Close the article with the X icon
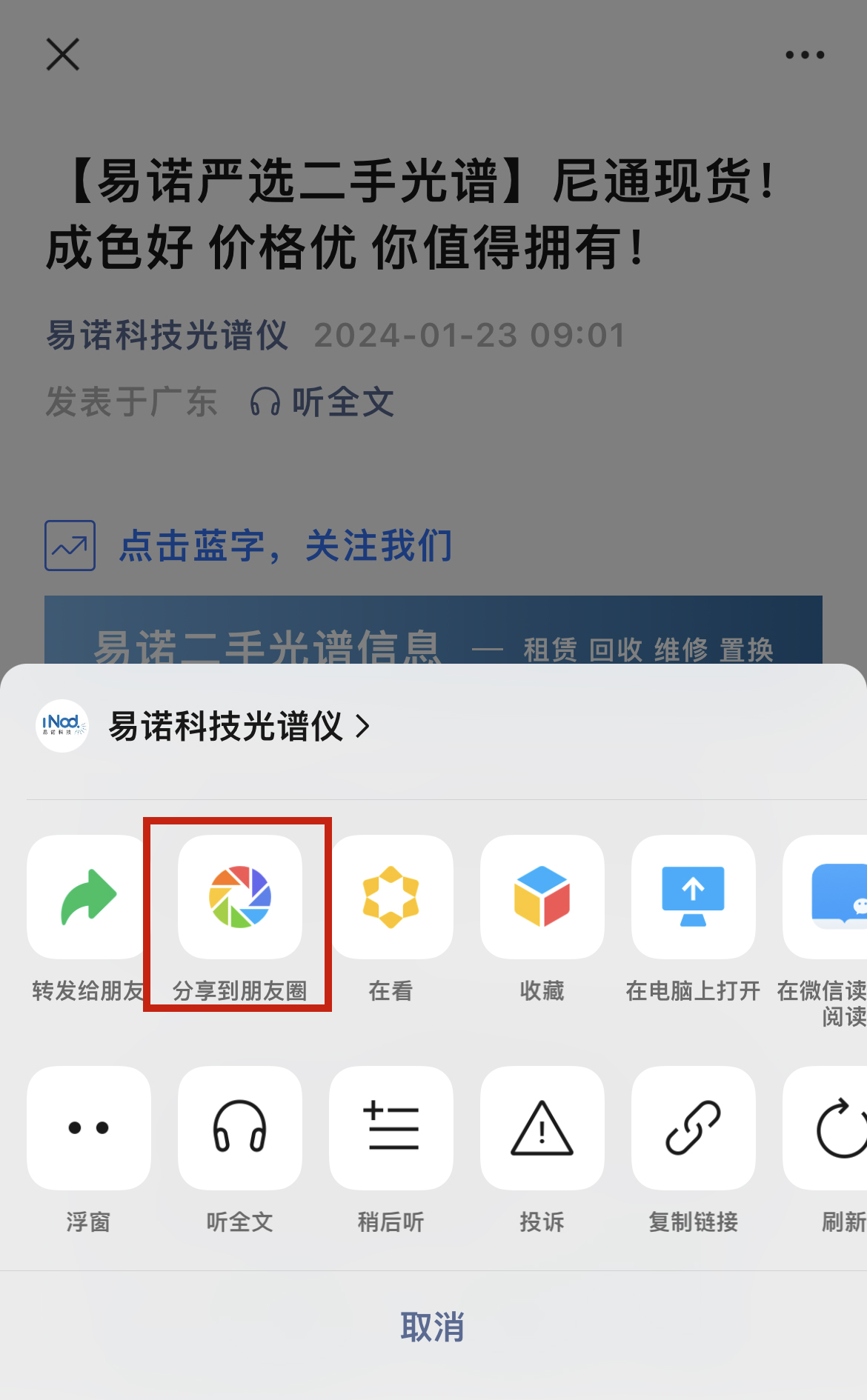Screen dimensions: 867x1400 [63, 55]
